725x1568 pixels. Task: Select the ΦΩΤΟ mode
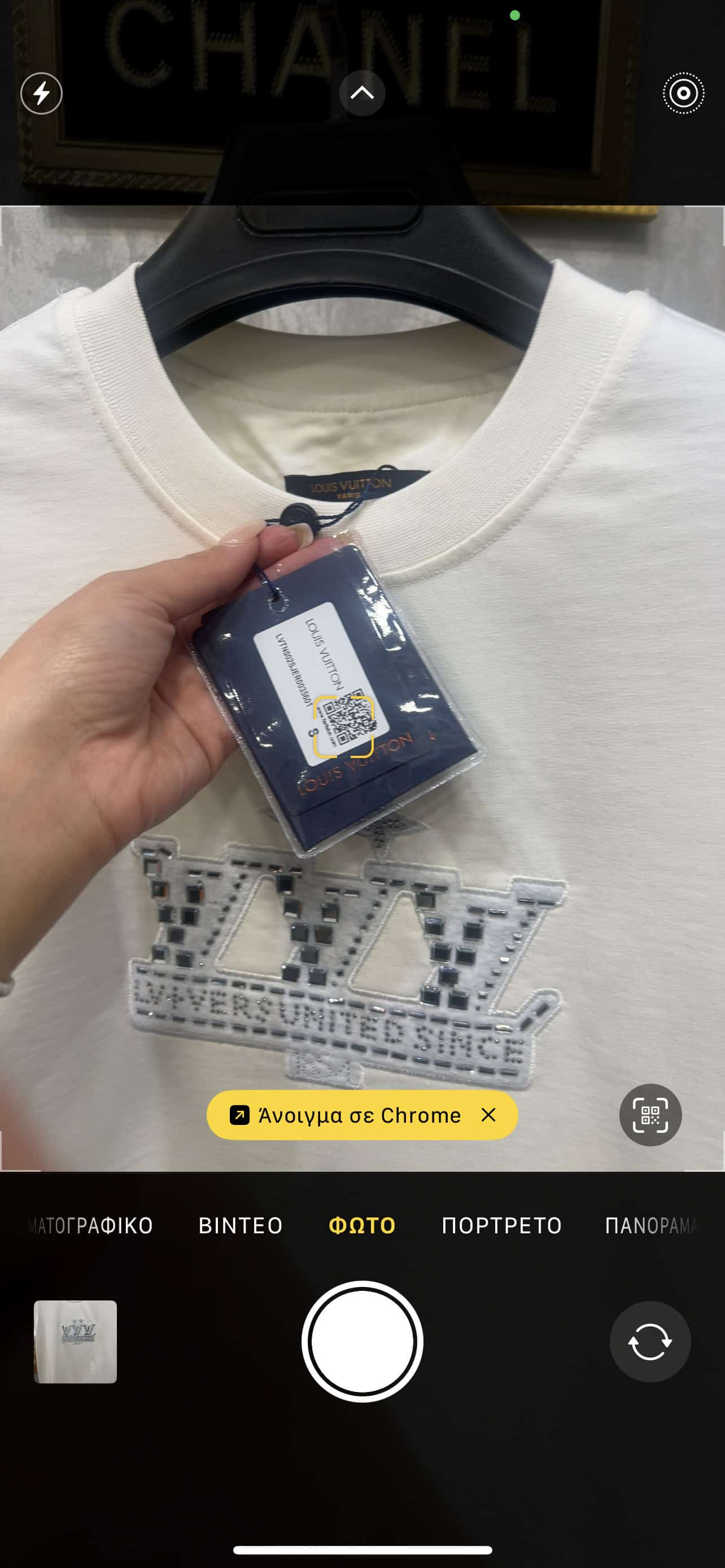362,1225
